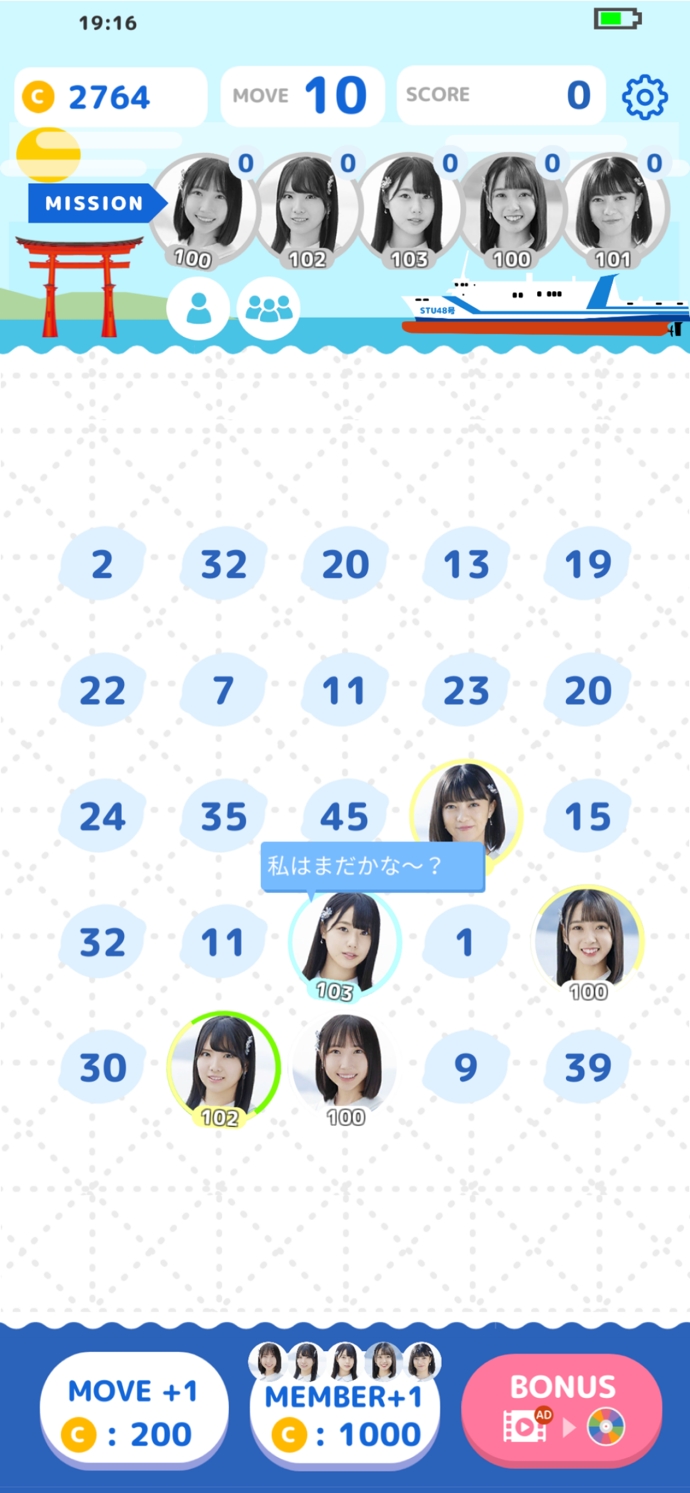This screenshot has width=690, height=1493.
Task: Open the settings gear
Action: (644, 97)
